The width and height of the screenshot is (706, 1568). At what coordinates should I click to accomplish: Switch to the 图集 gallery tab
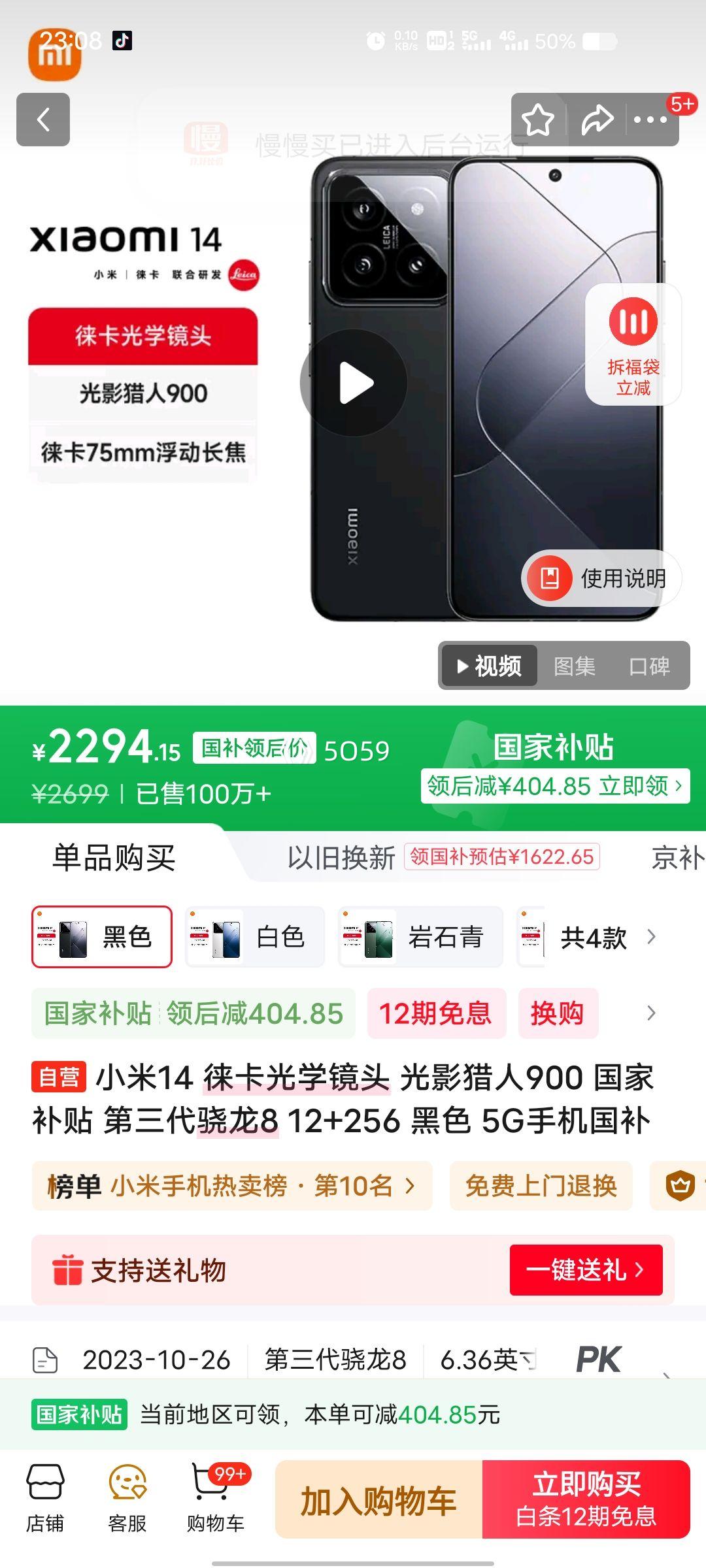[x=574, y=666]
